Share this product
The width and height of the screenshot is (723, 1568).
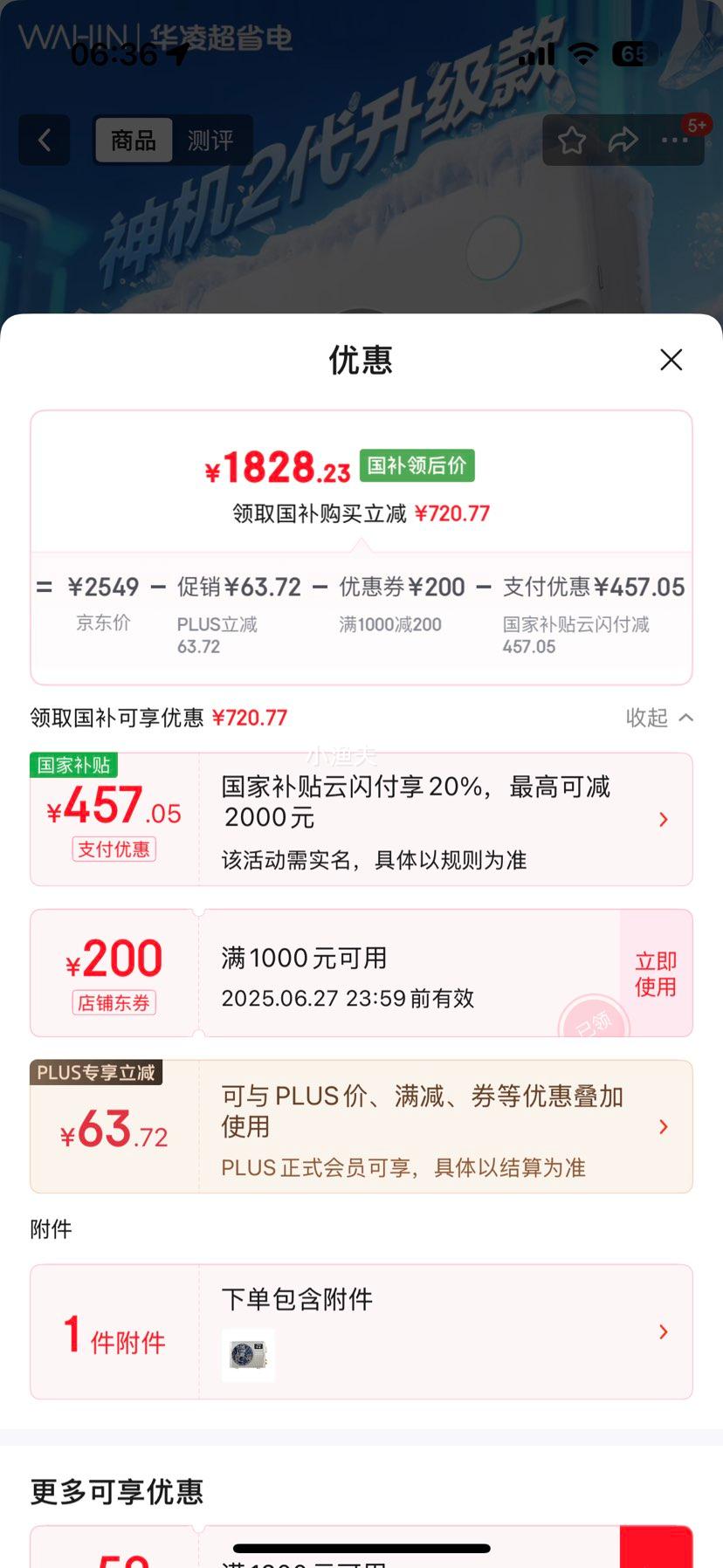click(623, 141)
